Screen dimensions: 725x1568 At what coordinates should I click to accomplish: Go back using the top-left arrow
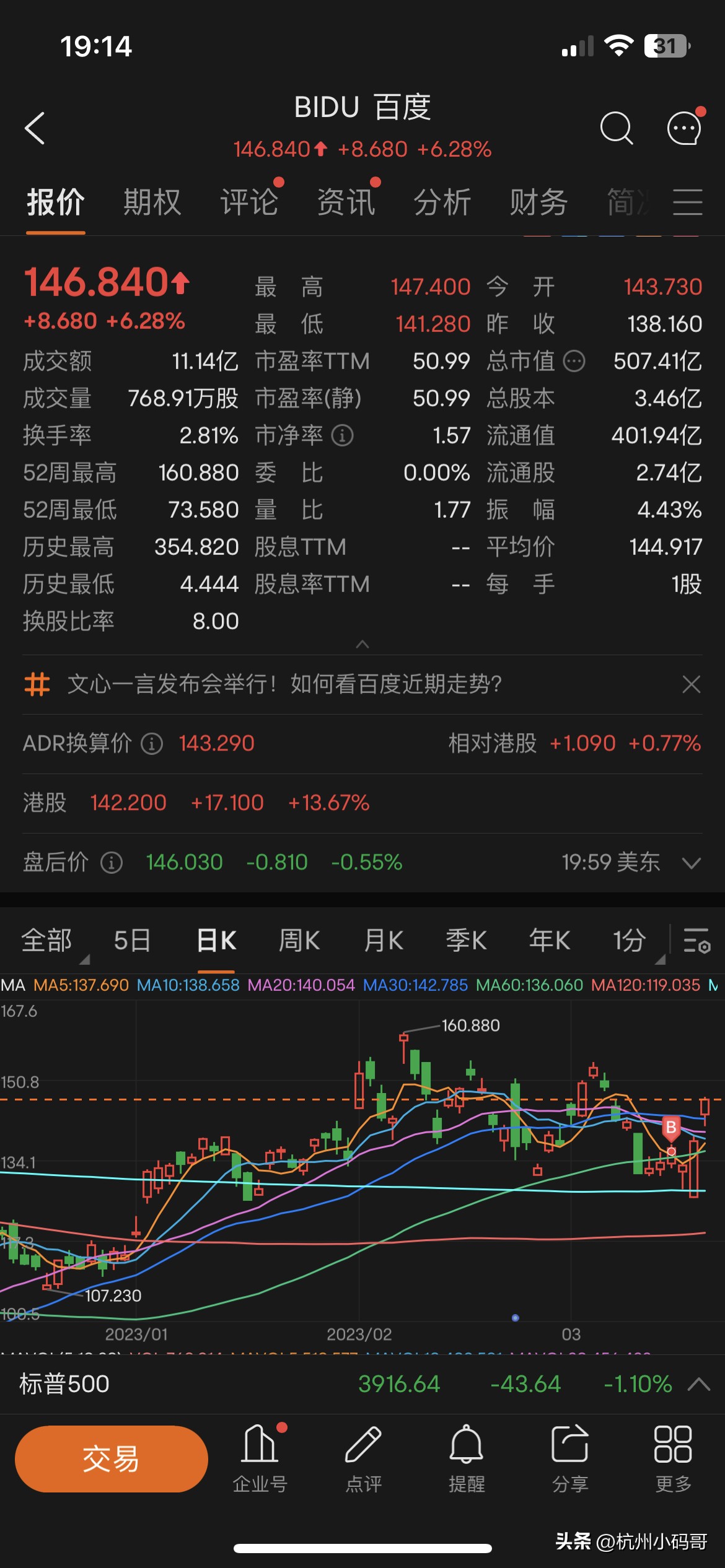click(35, 128)
